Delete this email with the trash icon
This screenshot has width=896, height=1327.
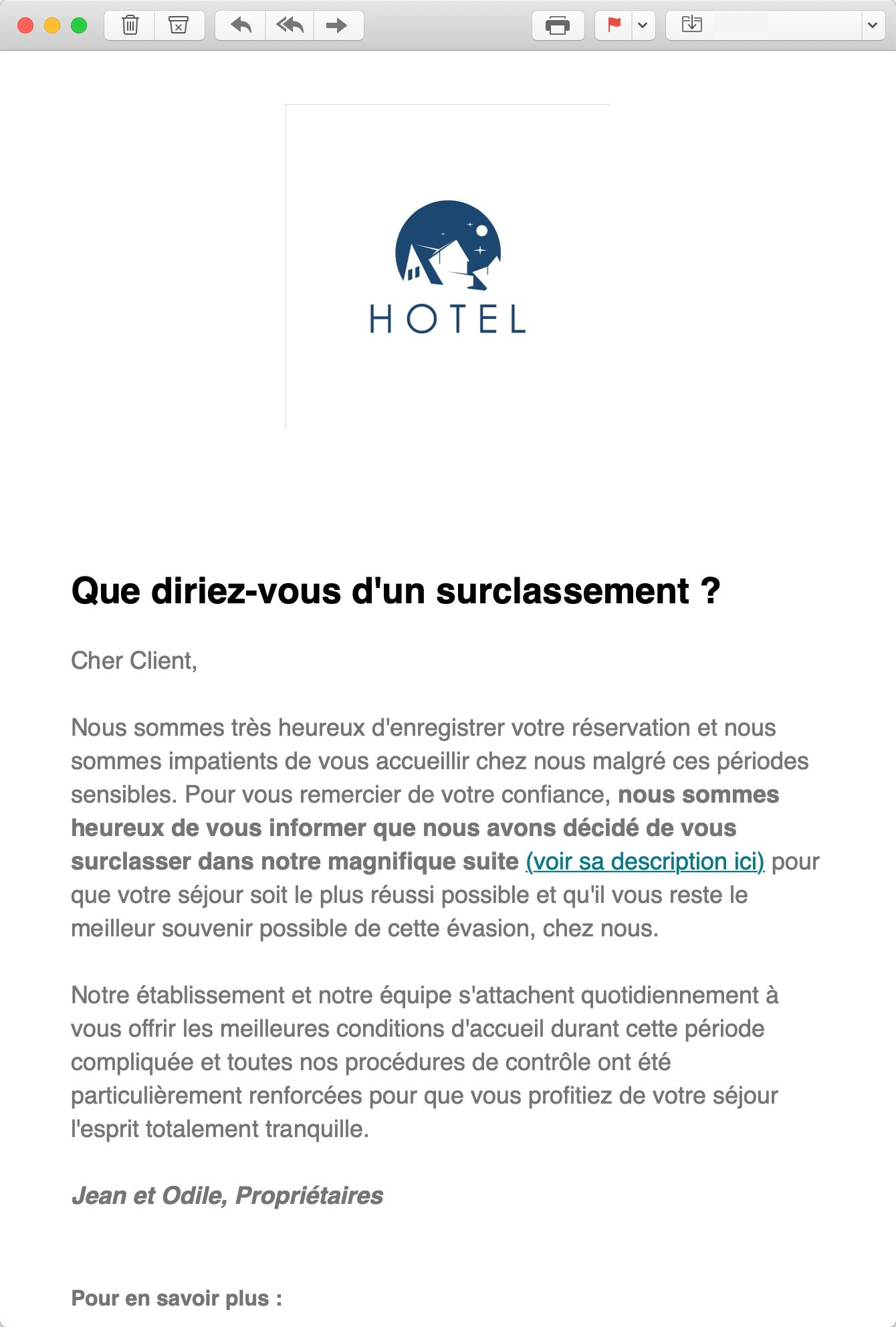pyautogui.click(x=130, y=25)
